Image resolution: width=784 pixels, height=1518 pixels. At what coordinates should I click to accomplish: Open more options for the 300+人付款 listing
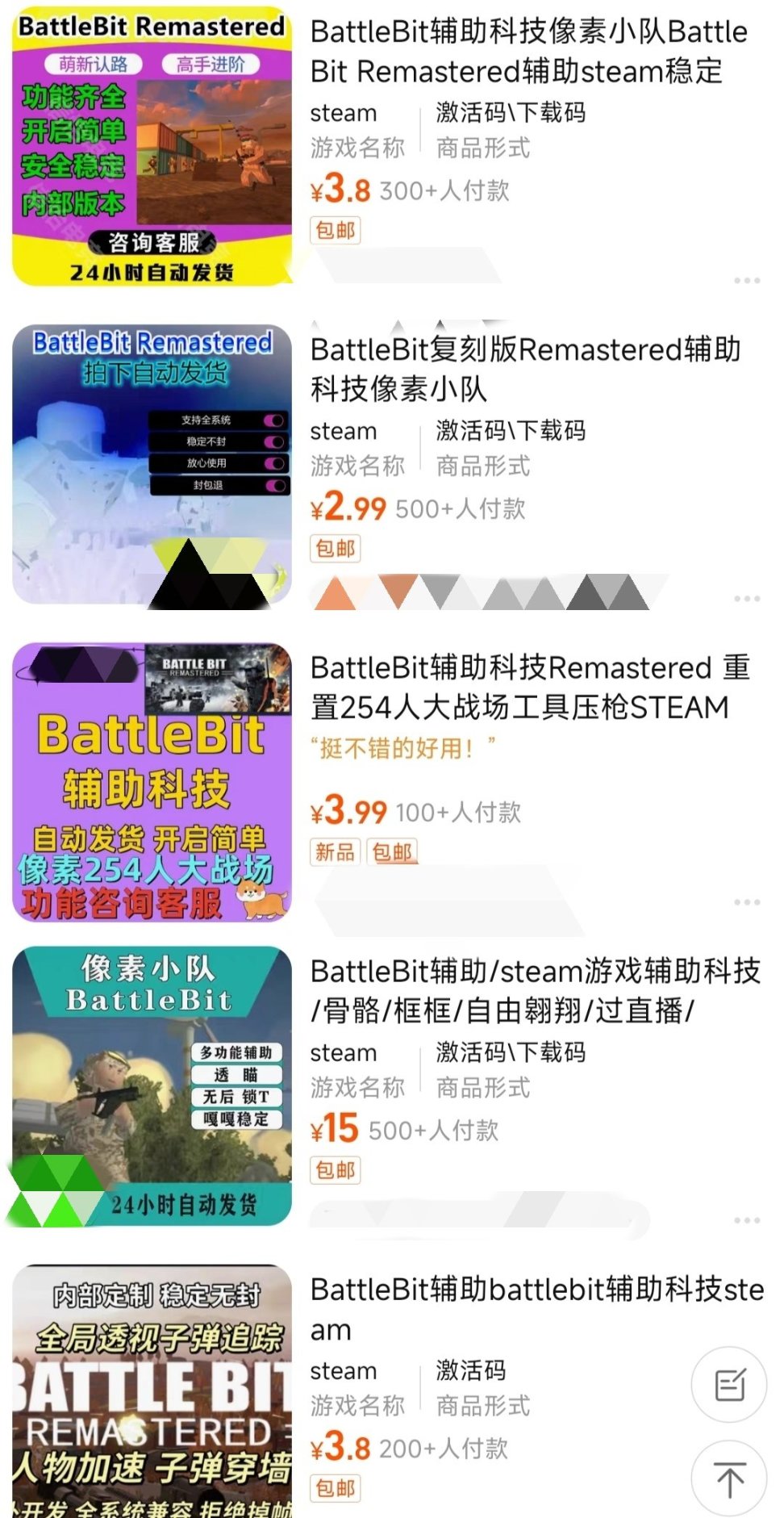coord(747,281)
